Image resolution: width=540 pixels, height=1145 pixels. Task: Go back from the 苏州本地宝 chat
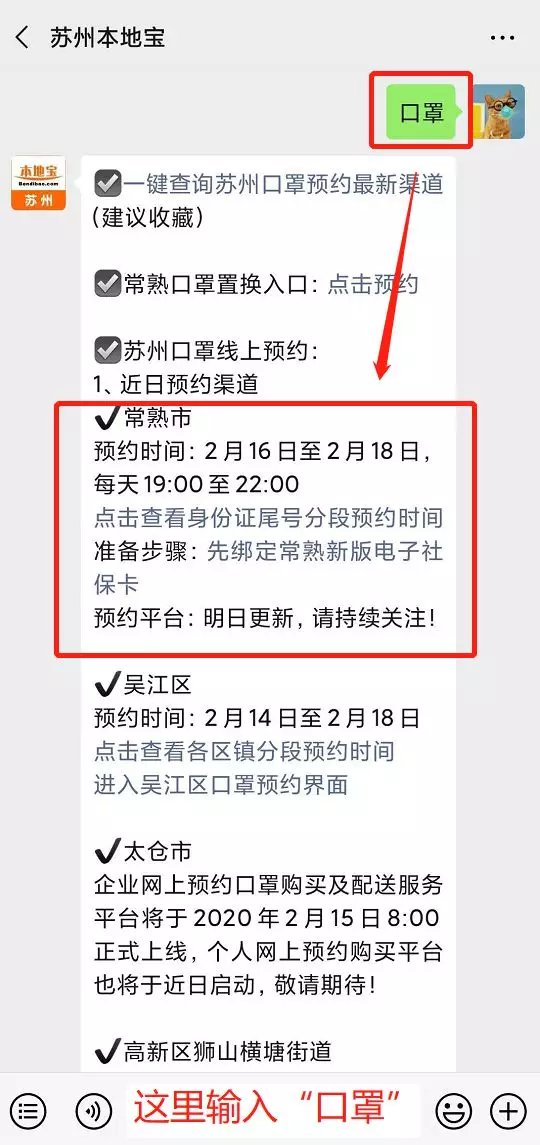(x=22, y=38)
